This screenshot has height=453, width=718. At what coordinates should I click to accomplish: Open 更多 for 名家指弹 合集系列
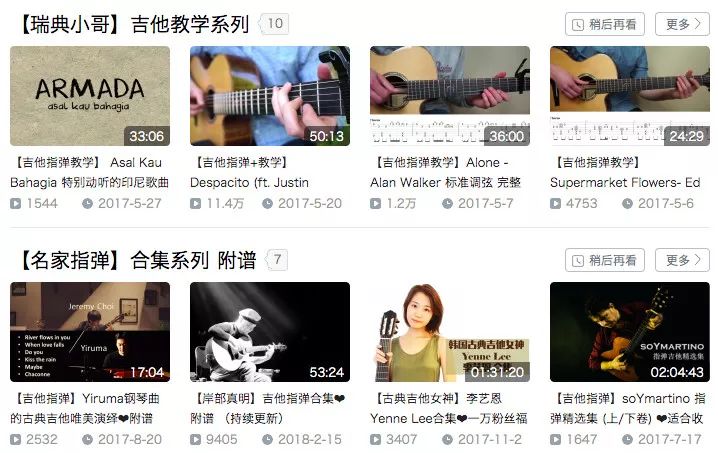(x=683, y=260)
